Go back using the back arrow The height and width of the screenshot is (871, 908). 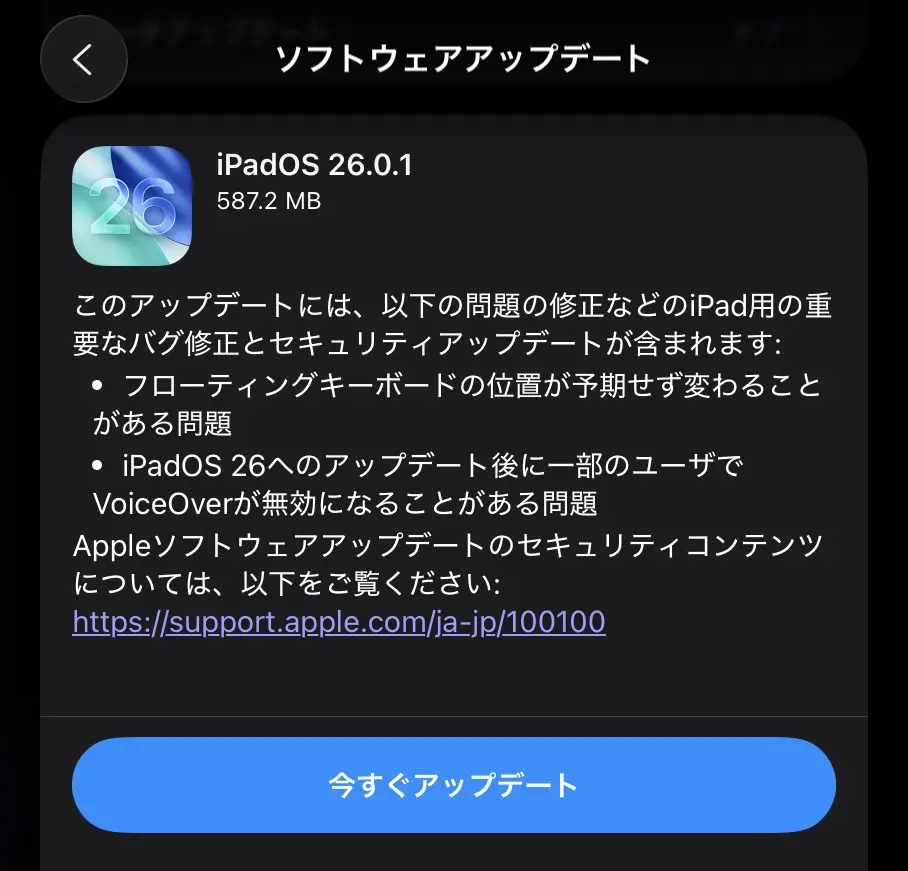click(83, 60)
